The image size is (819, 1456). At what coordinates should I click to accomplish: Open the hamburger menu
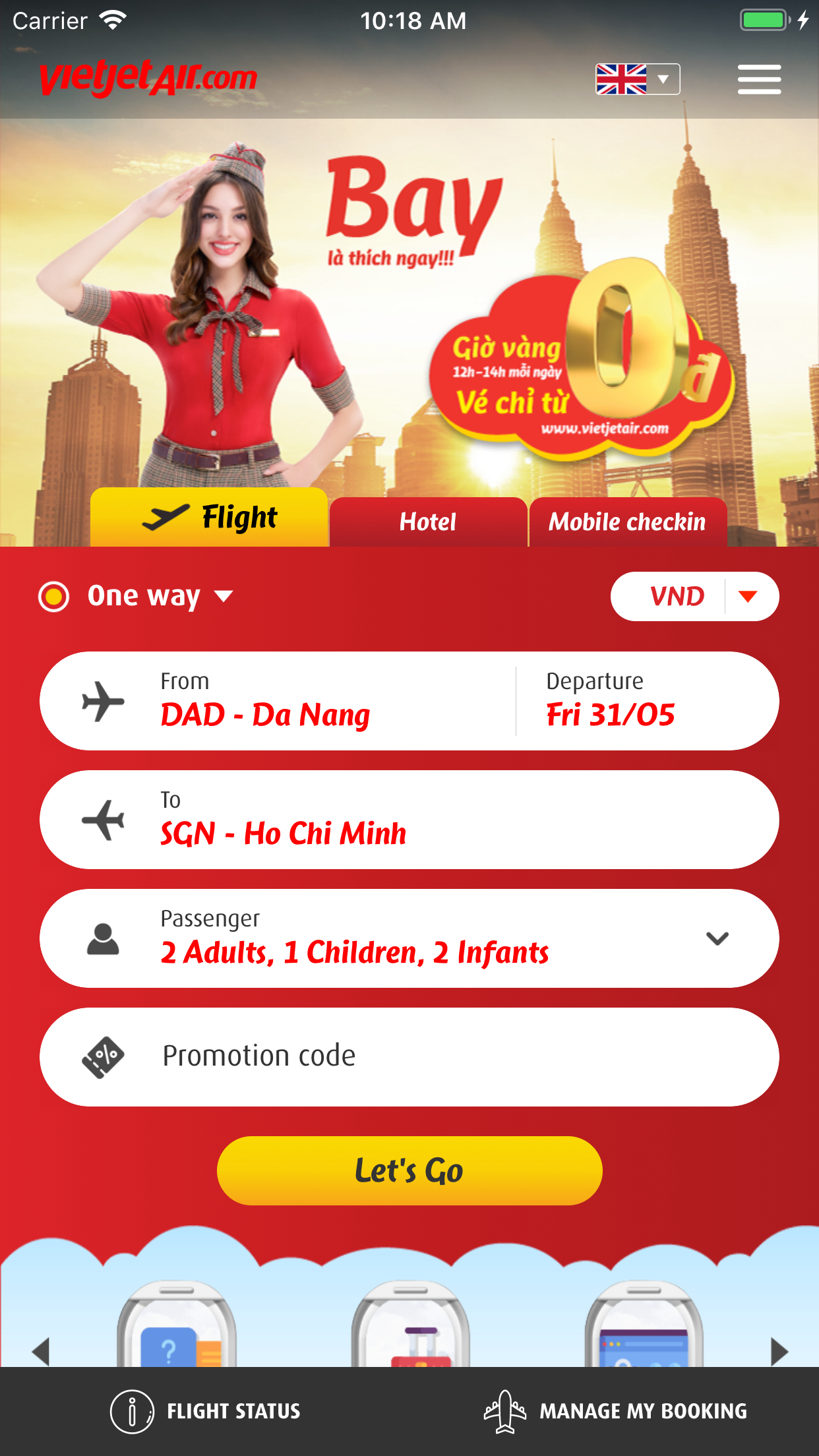click(x=759, y=80)
